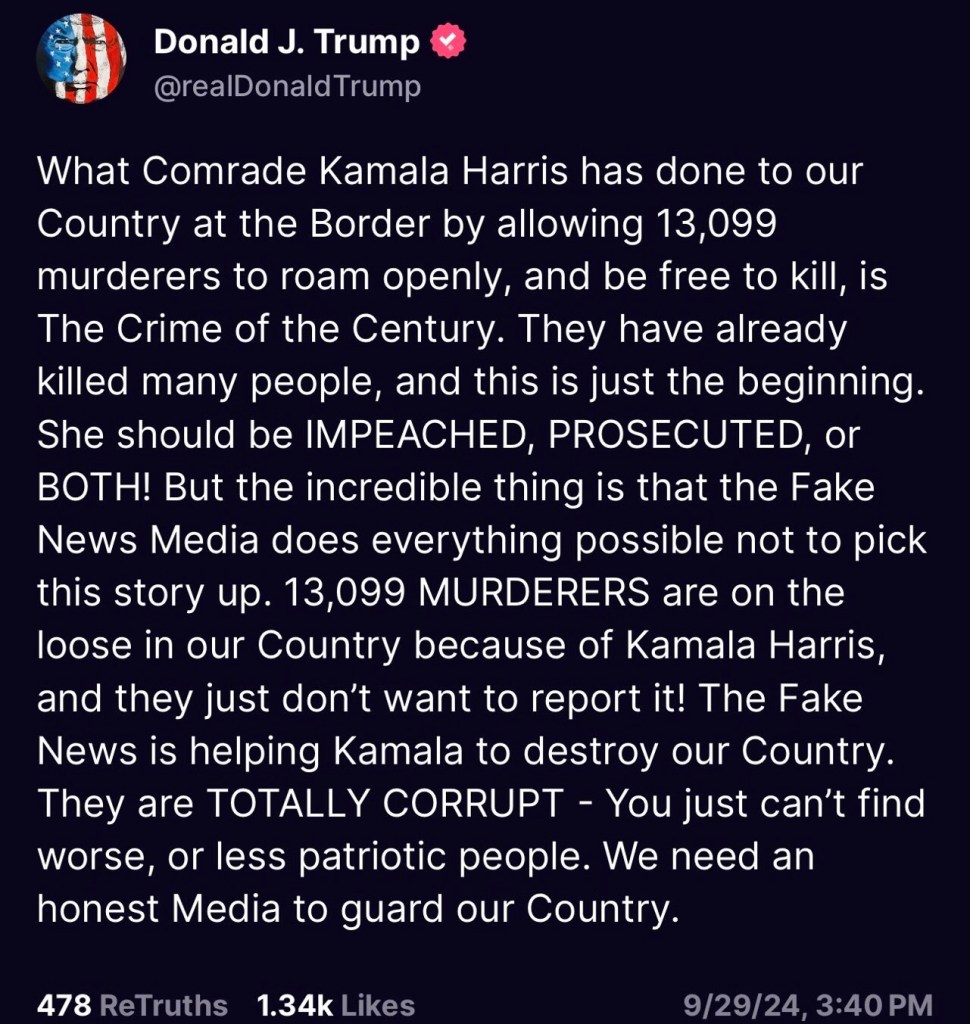View the 1.34k Likes list

[x=335, y=1005]
